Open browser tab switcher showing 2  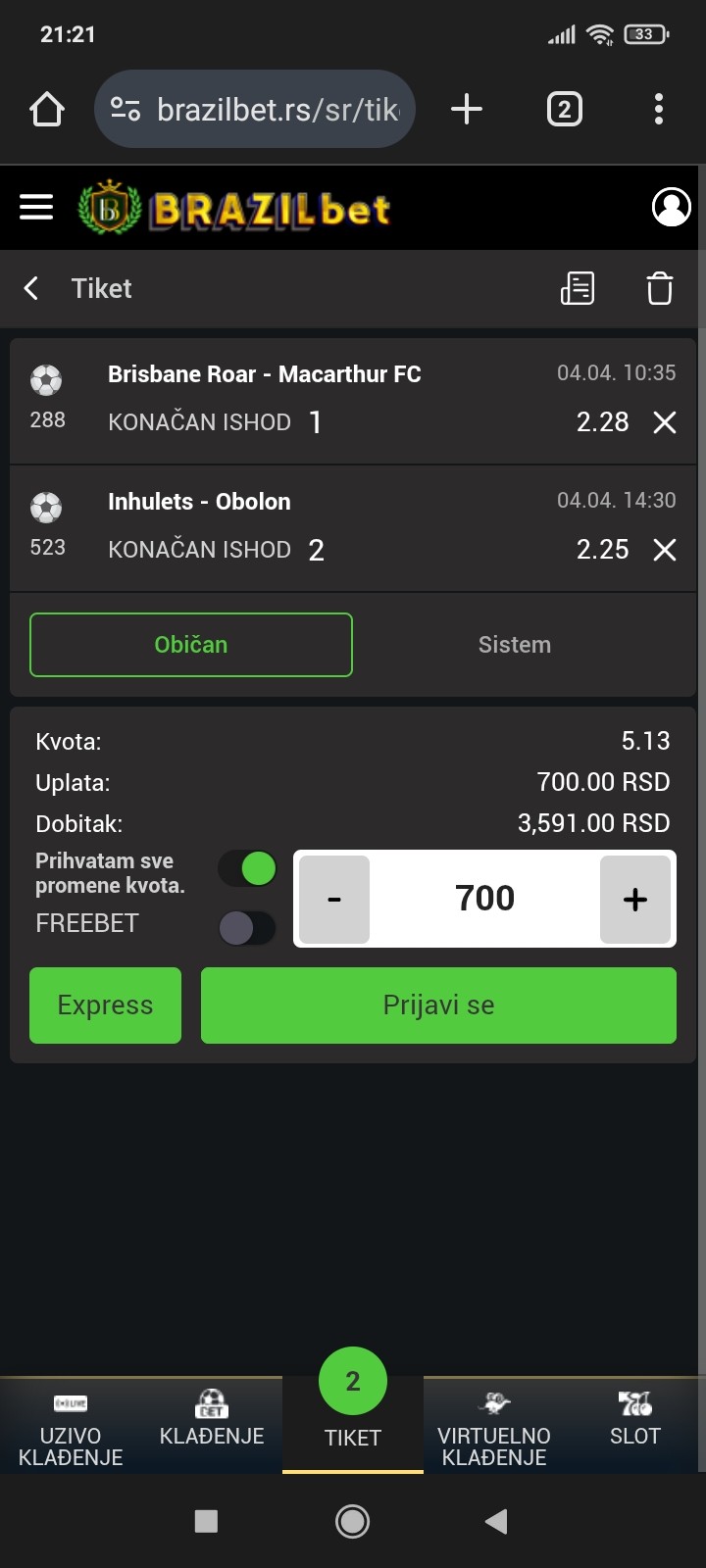point(564,109)
